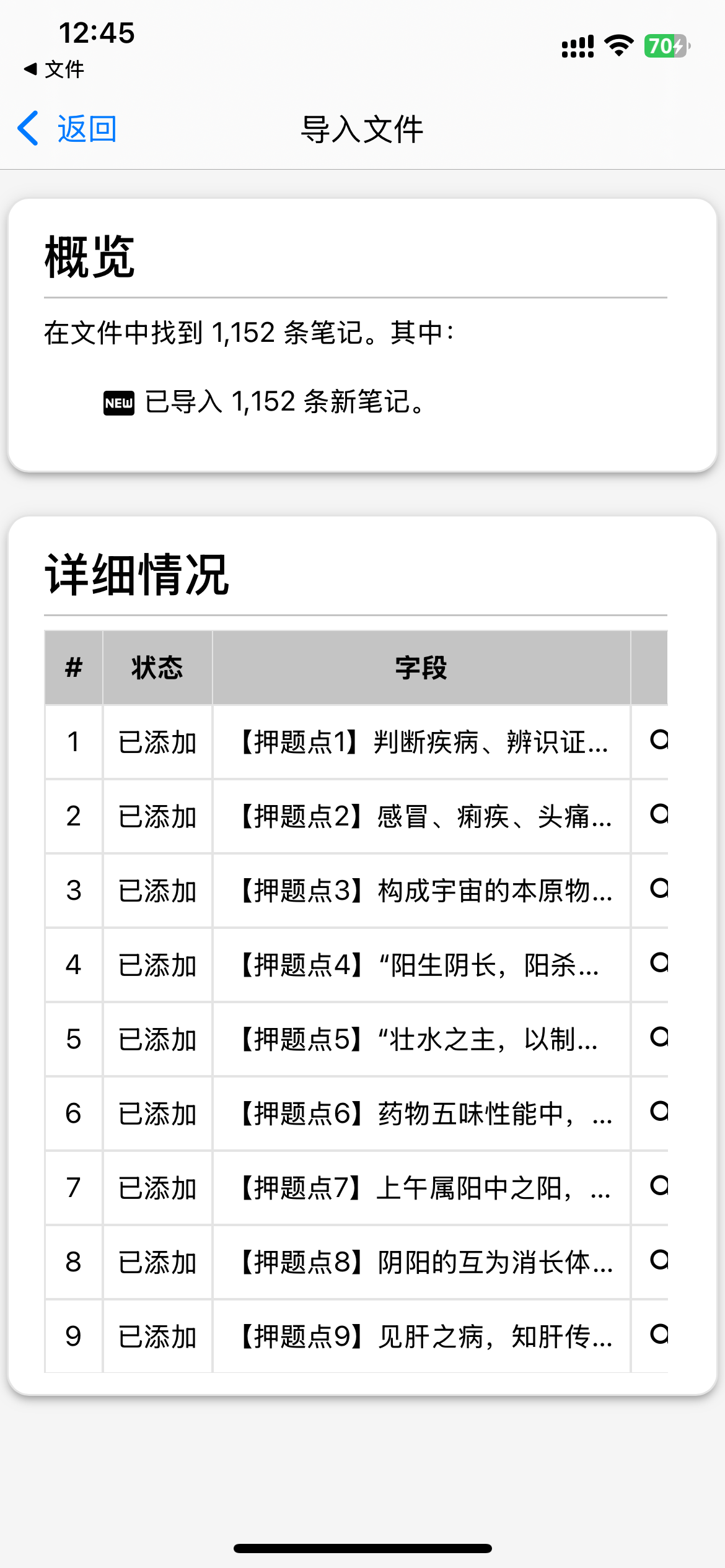Viewport: 725px width, 1568px height.
Task: Open the search icon in row 1
Action: coord(659,740)
